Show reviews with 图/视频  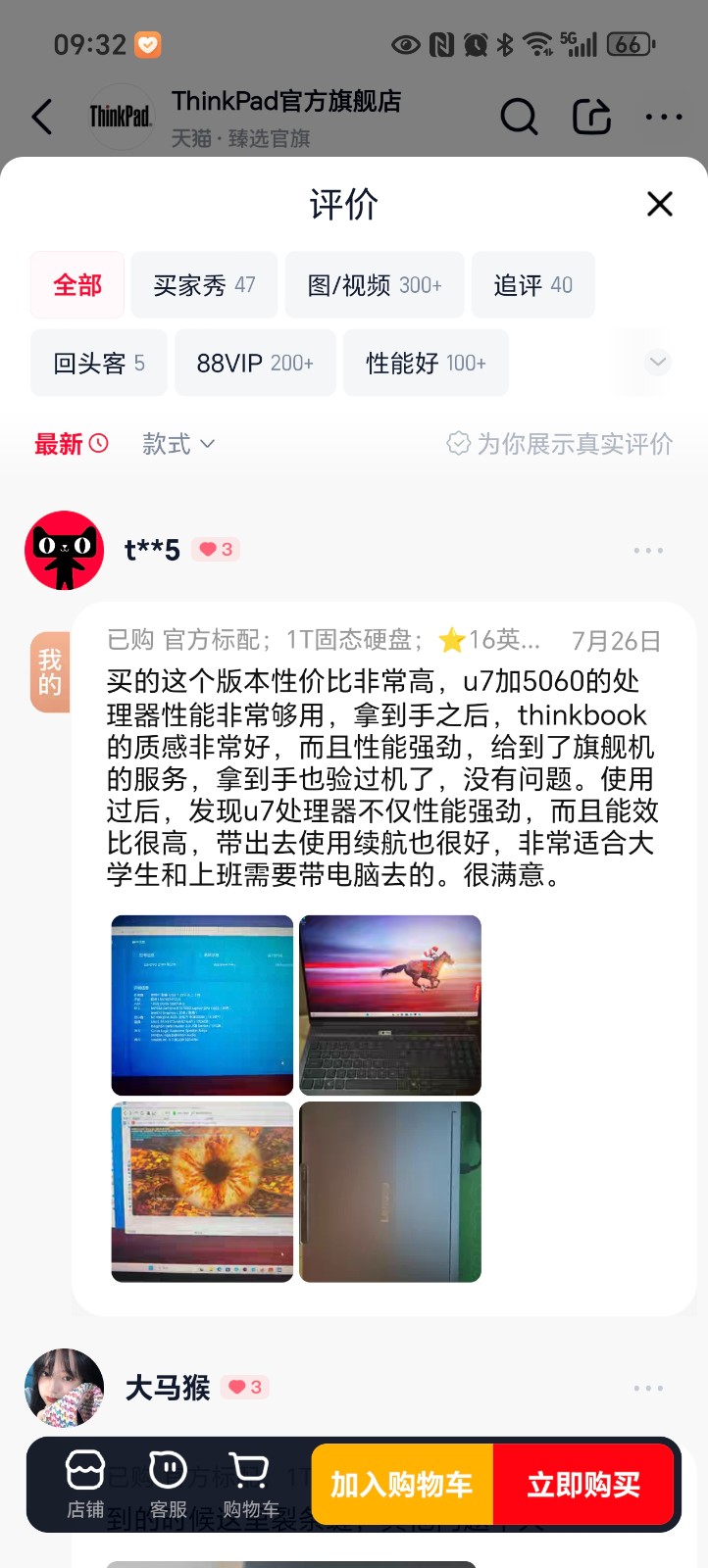coord(374,285)
